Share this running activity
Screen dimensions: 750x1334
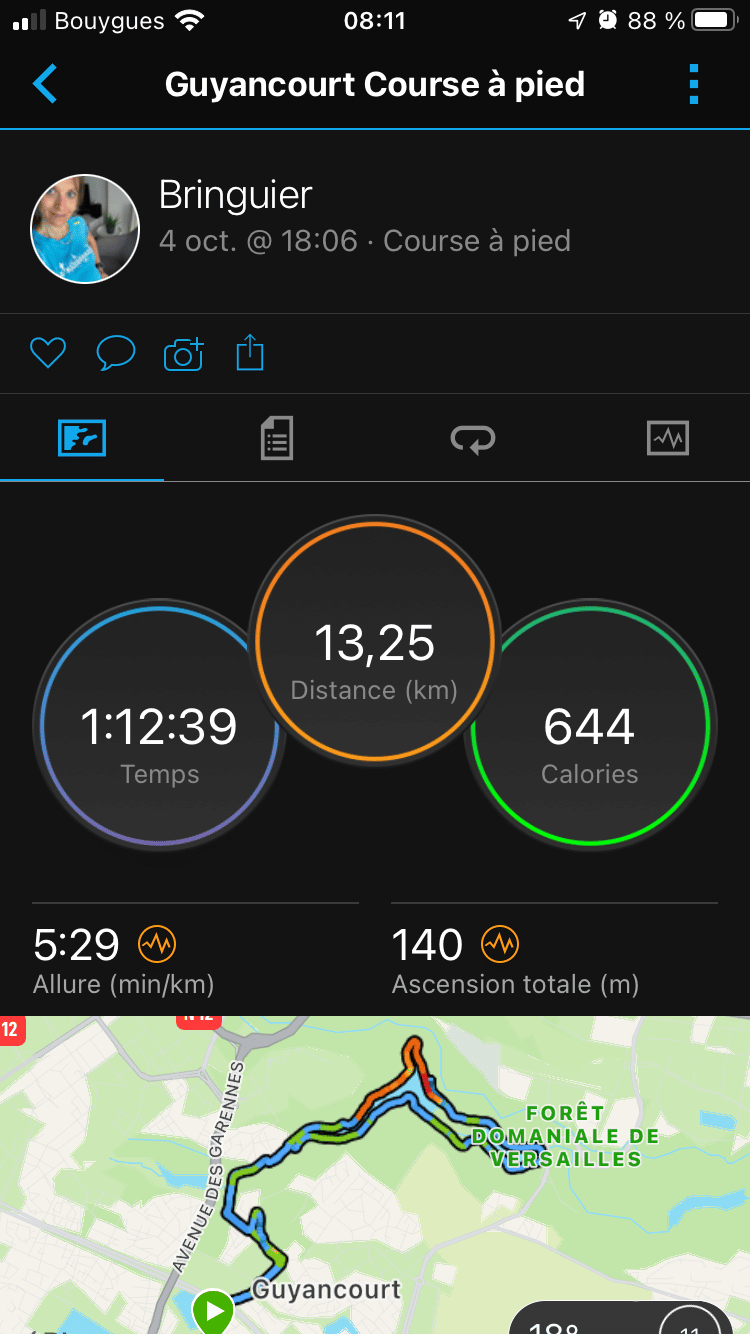point(250,353)
